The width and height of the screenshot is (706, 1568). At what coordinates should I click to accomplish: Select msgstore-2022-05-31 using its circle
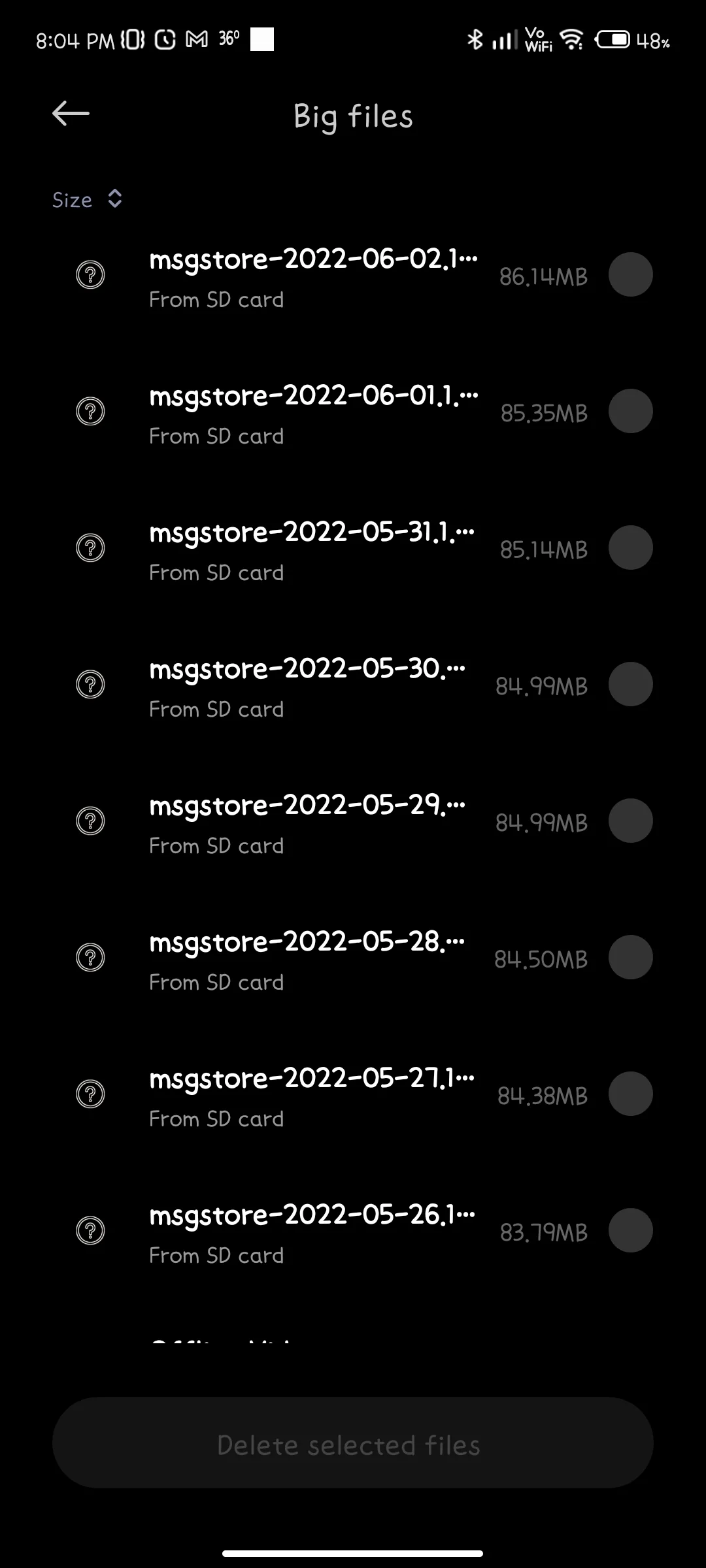tap(630, 547)
